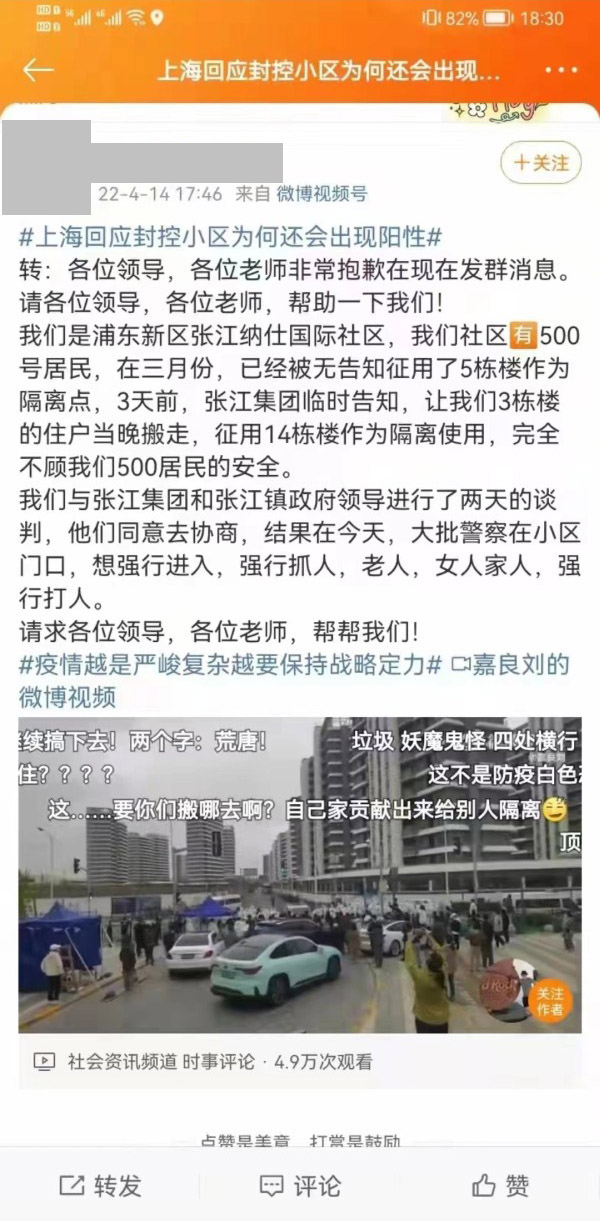
Task: Like the post with 赞
Action: 500,1186
